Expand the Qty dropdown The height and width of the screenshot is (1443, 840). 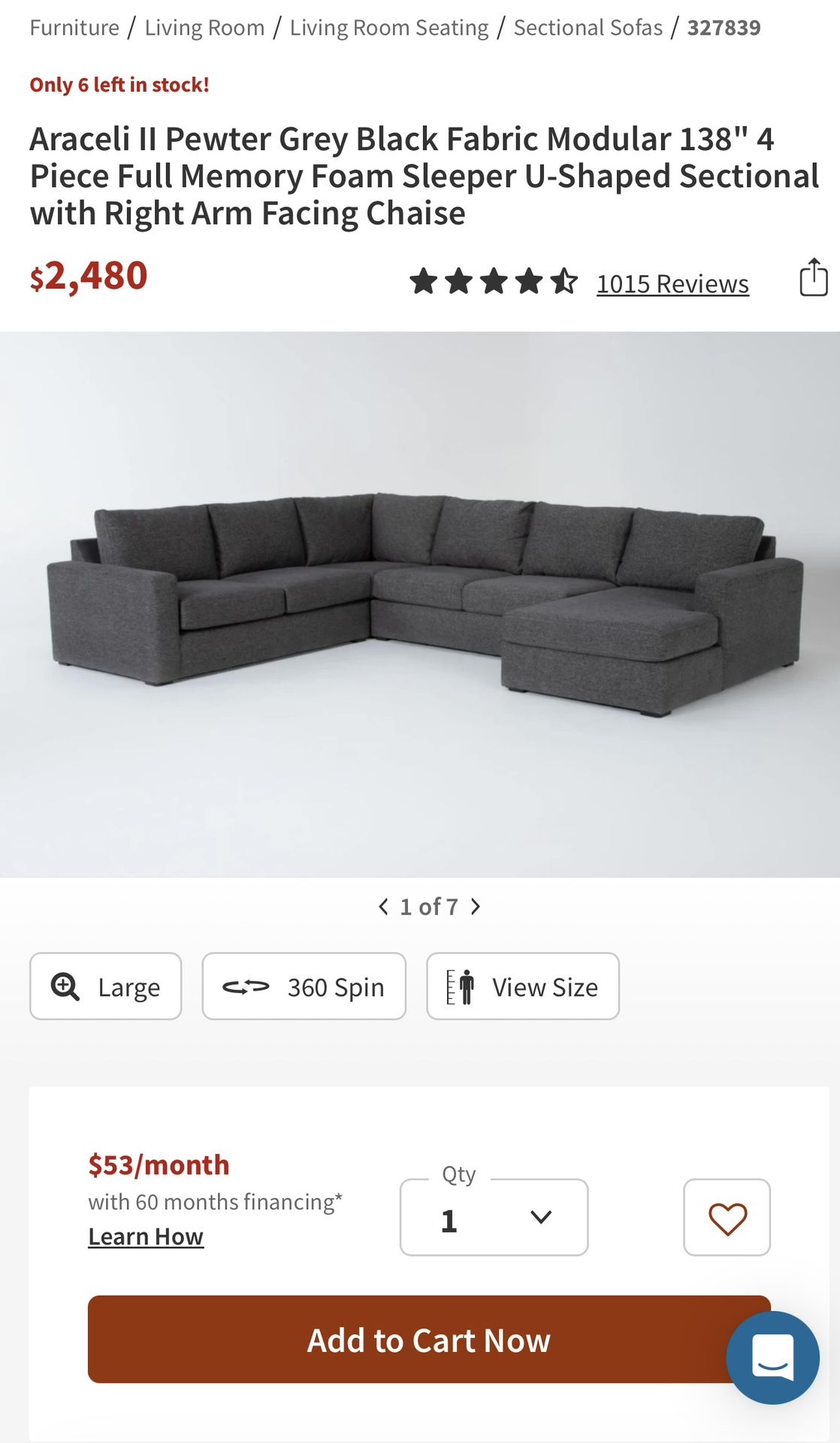click(x=494, y=1218)
